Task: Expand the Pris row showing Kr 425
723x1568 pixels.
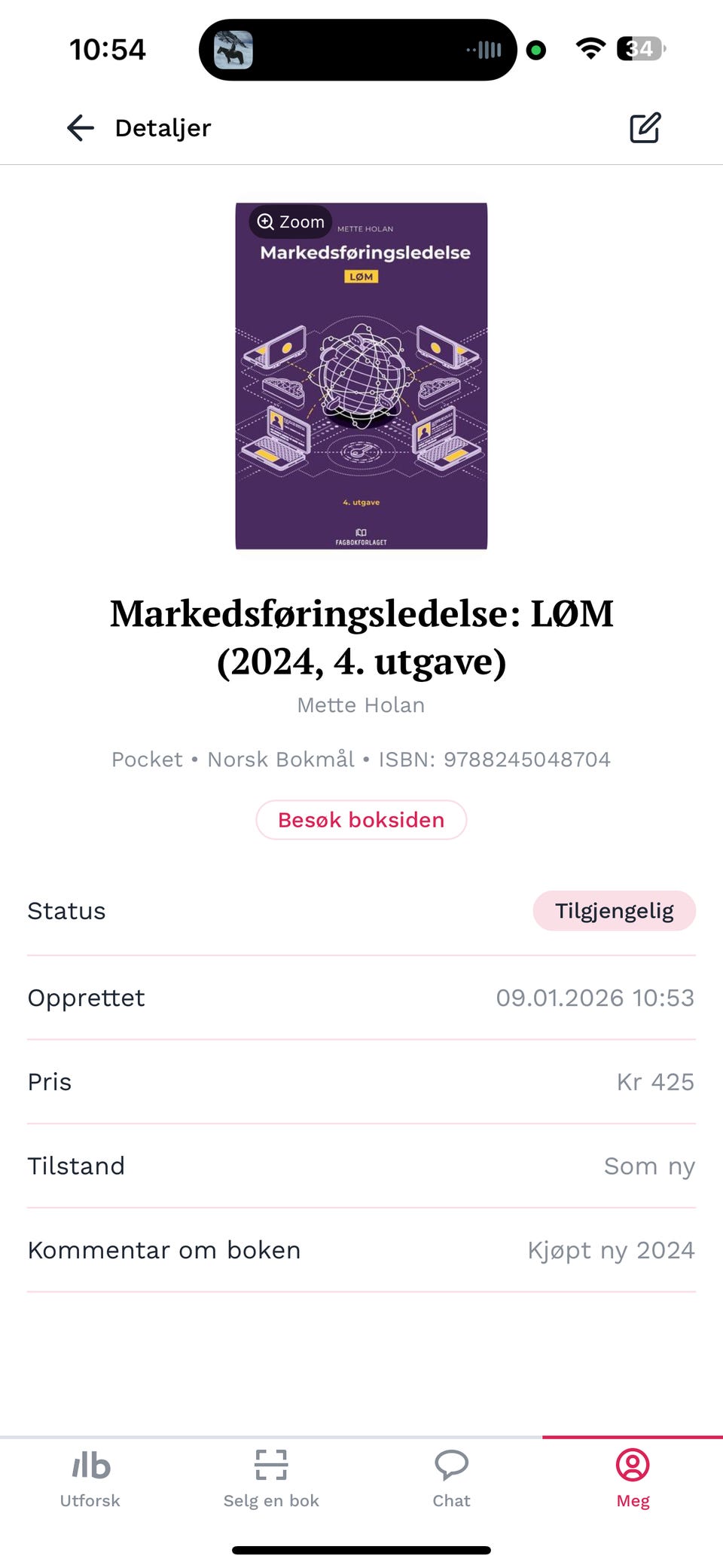Action: point(361,1081)
